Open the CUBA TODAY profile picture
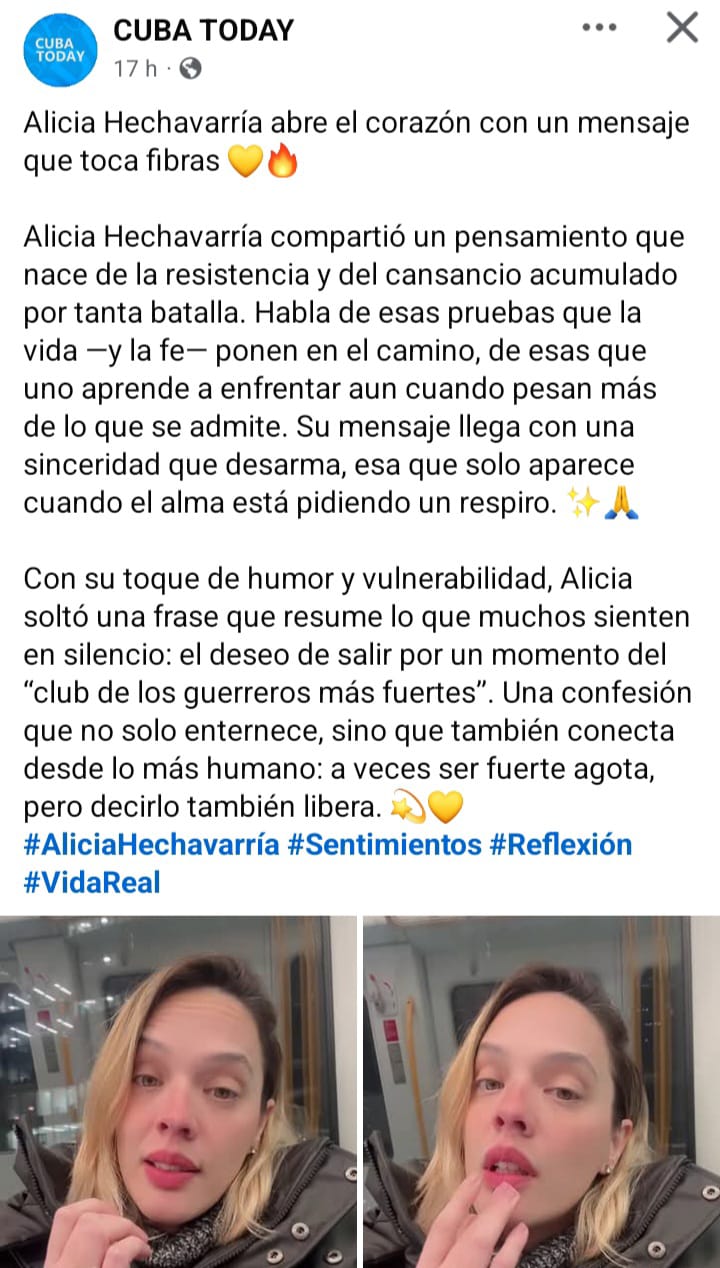This screenshot has height=1268, width=720. point(60,49)
